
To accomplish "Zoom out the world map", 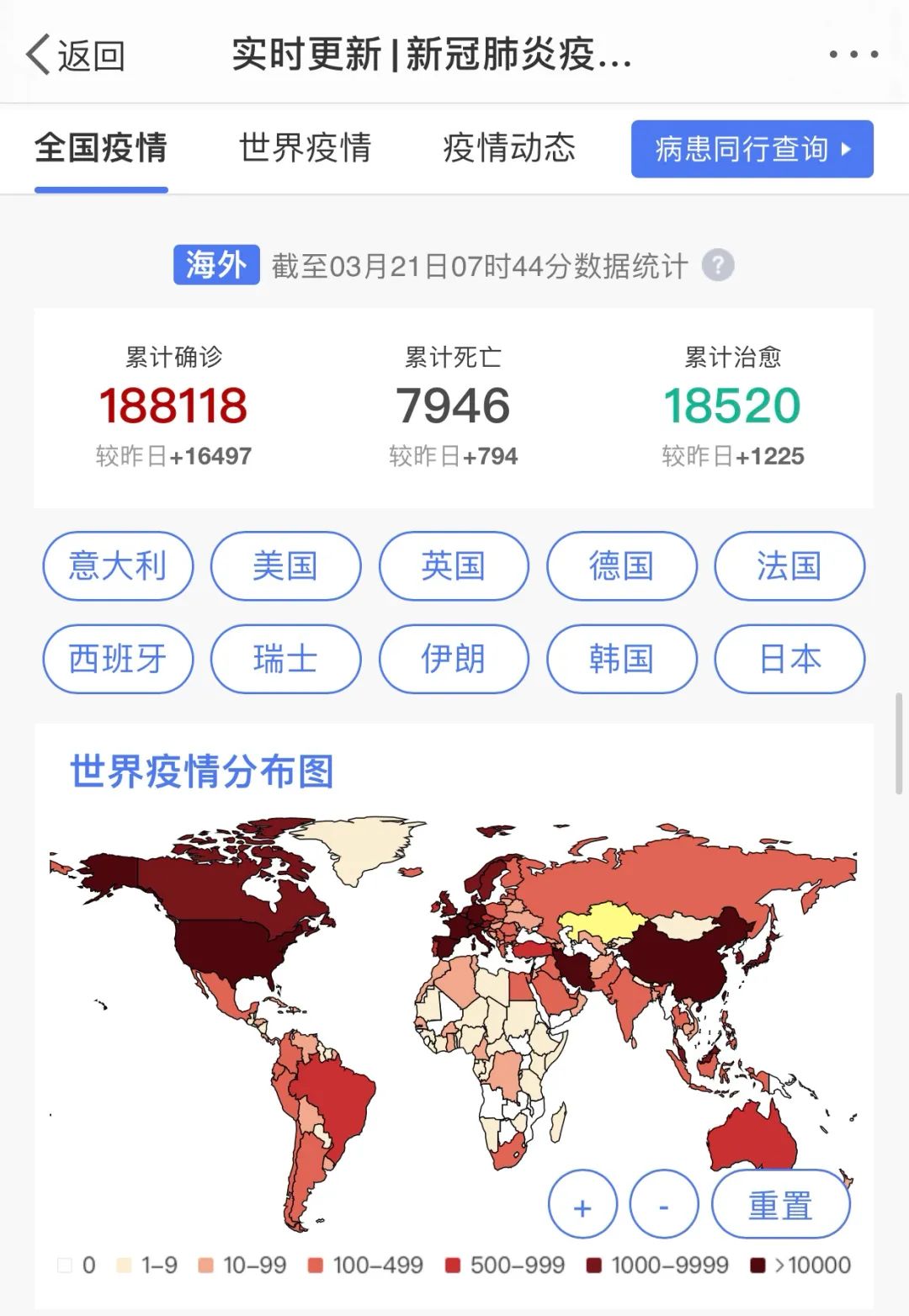I will click(x=664, y=1205).
